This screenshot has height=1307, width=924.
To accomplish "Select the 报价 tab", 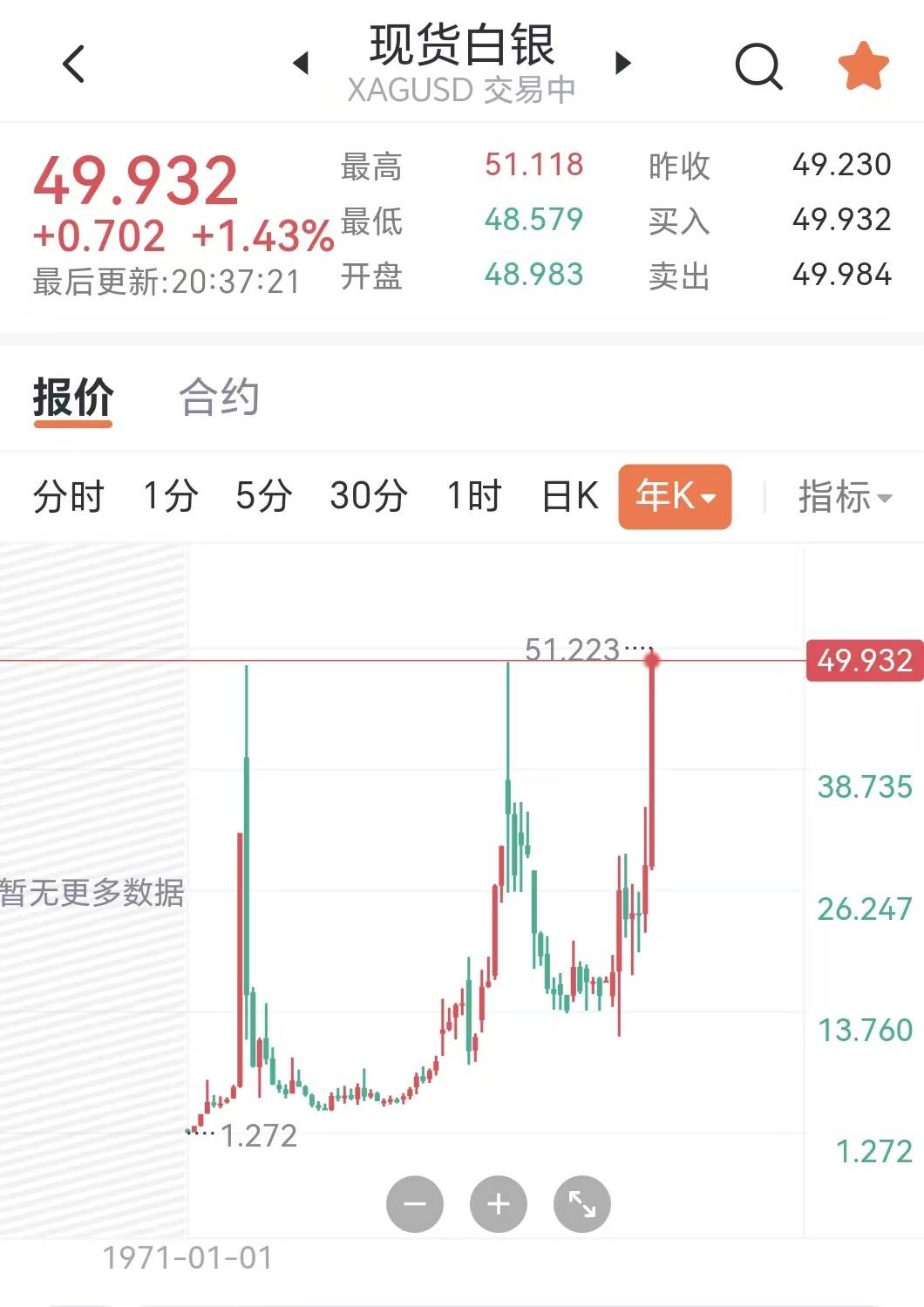I will tap(73, 398).
